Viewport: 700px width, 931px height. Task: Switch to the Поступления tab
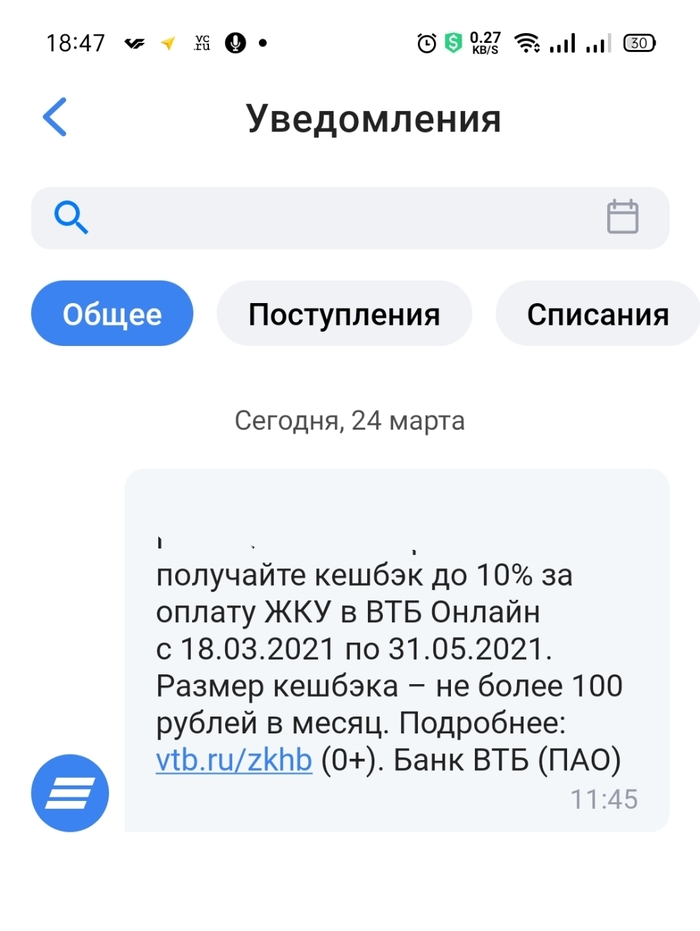click(x=344, y=314)
